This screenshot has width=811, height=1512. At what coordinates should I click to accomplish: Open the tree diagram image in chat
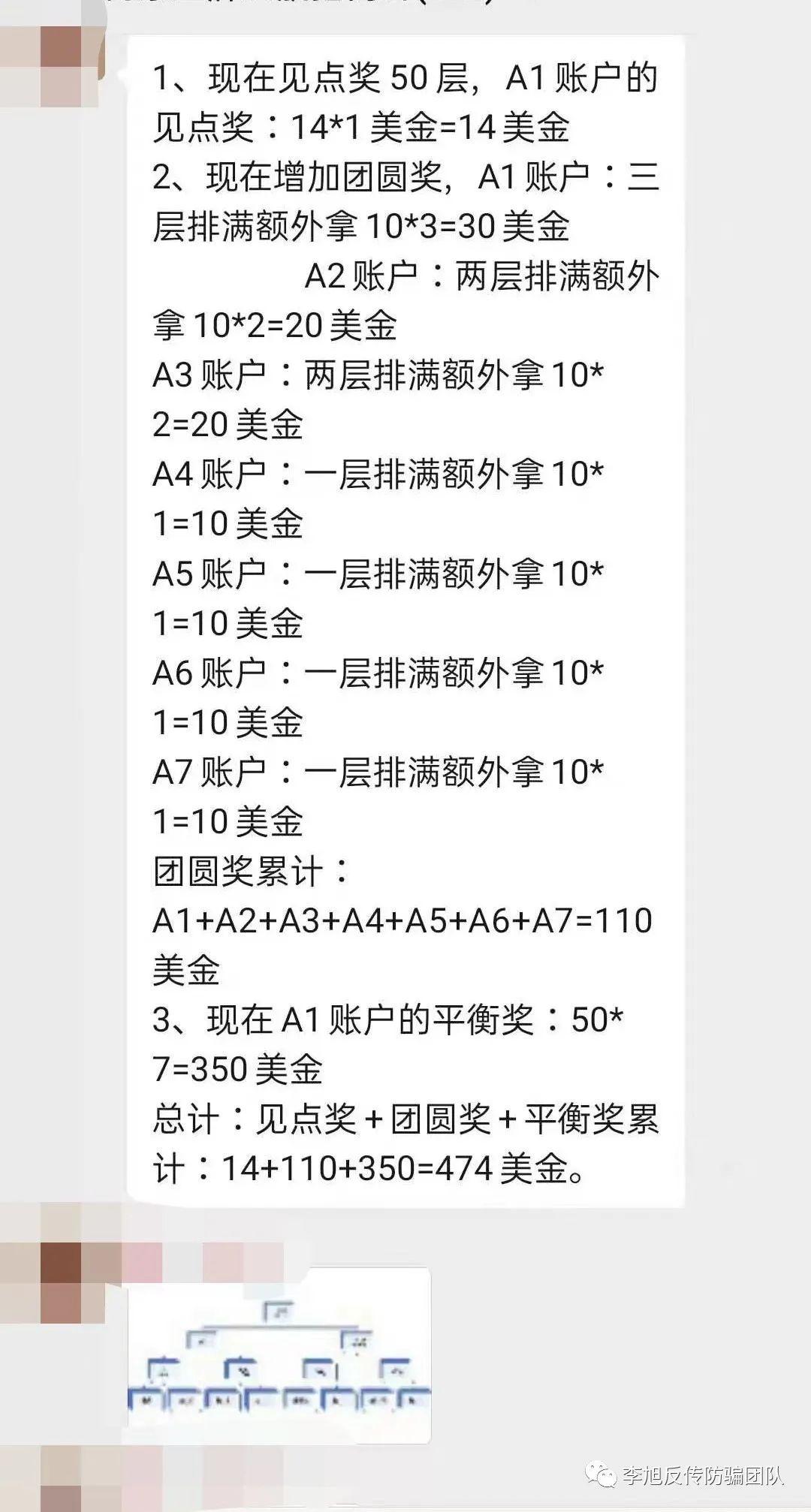tap(279, 1356)
